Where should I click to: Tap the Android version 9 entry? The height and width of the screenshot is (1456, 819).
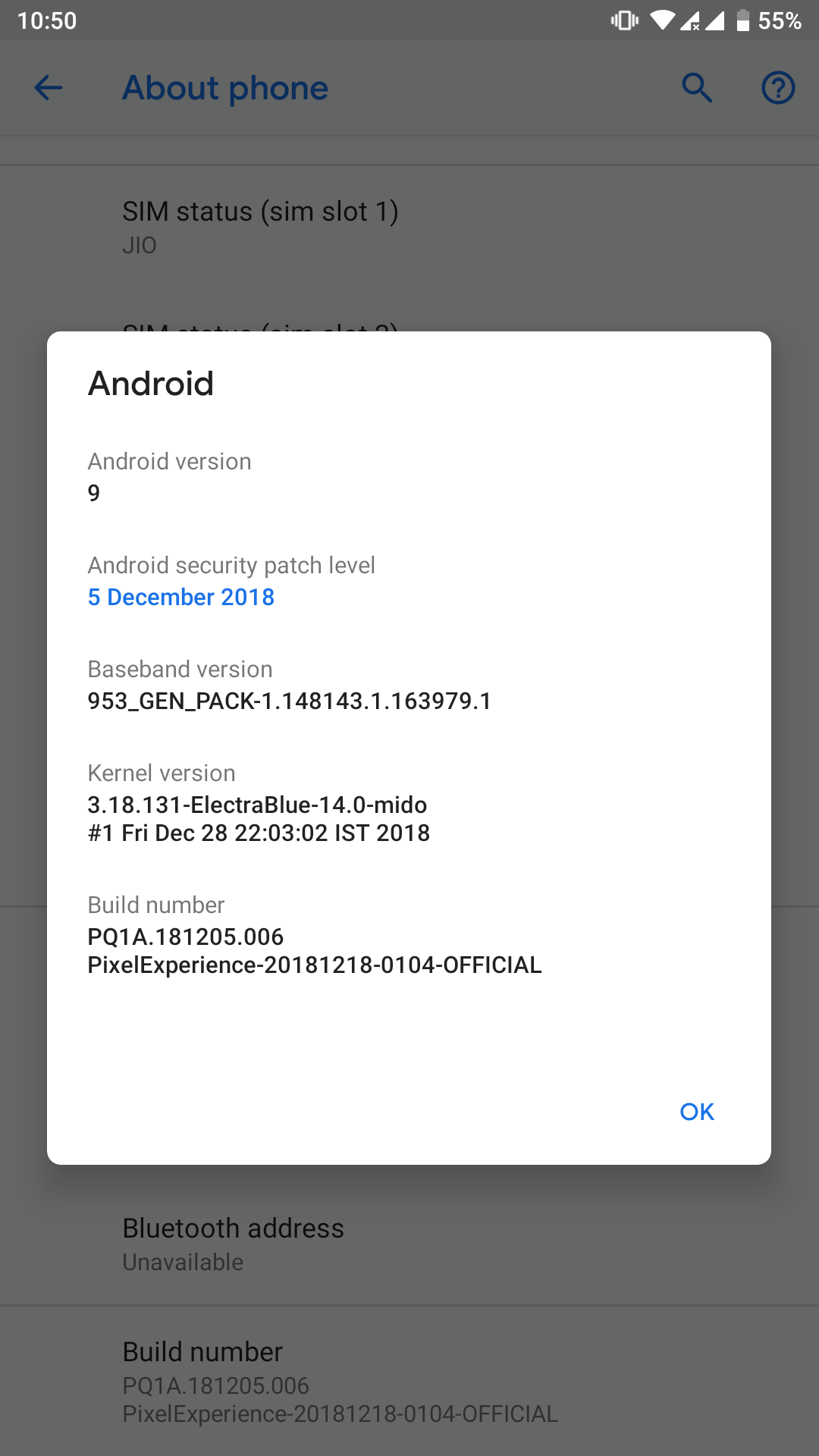point(409,477)
